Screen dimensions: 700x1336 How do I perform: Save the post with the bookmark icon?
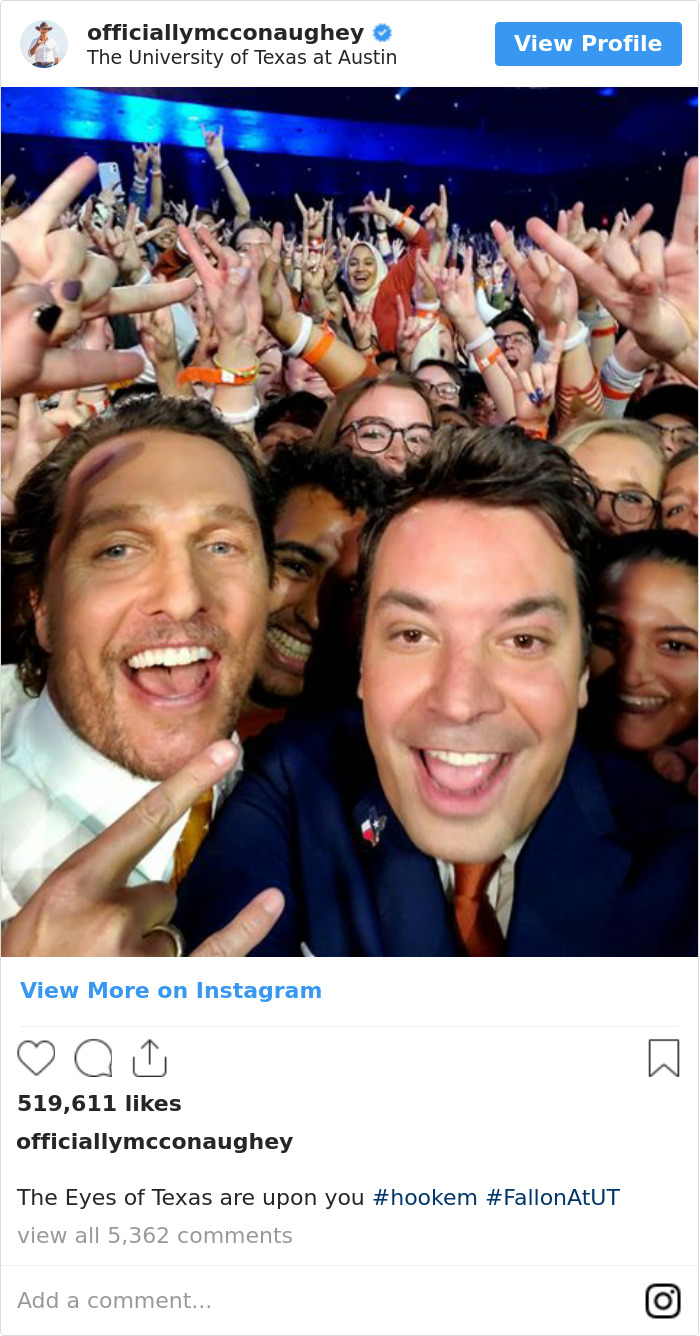[663, 1058]
